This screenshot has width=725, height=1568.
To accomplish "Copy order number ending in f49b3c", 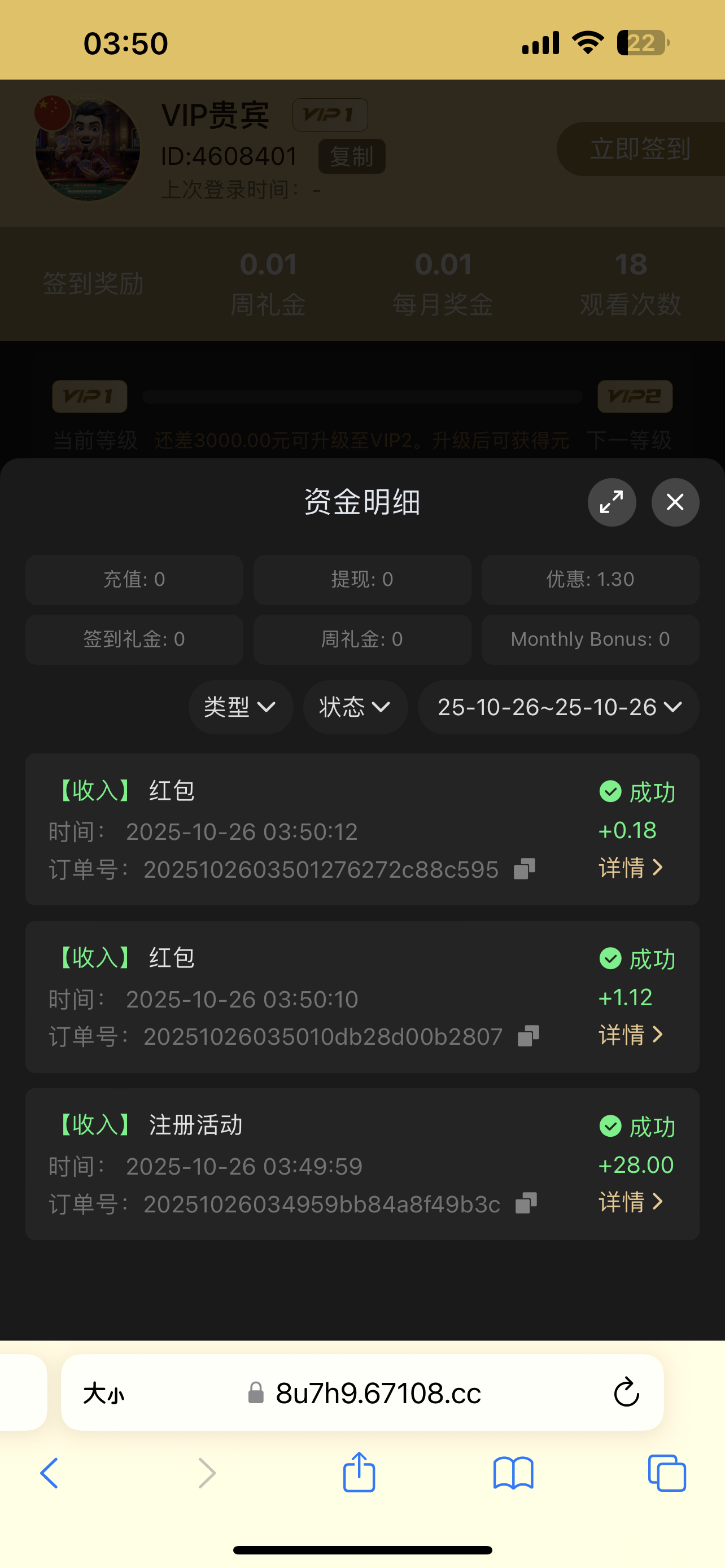I will [526, 1203].
